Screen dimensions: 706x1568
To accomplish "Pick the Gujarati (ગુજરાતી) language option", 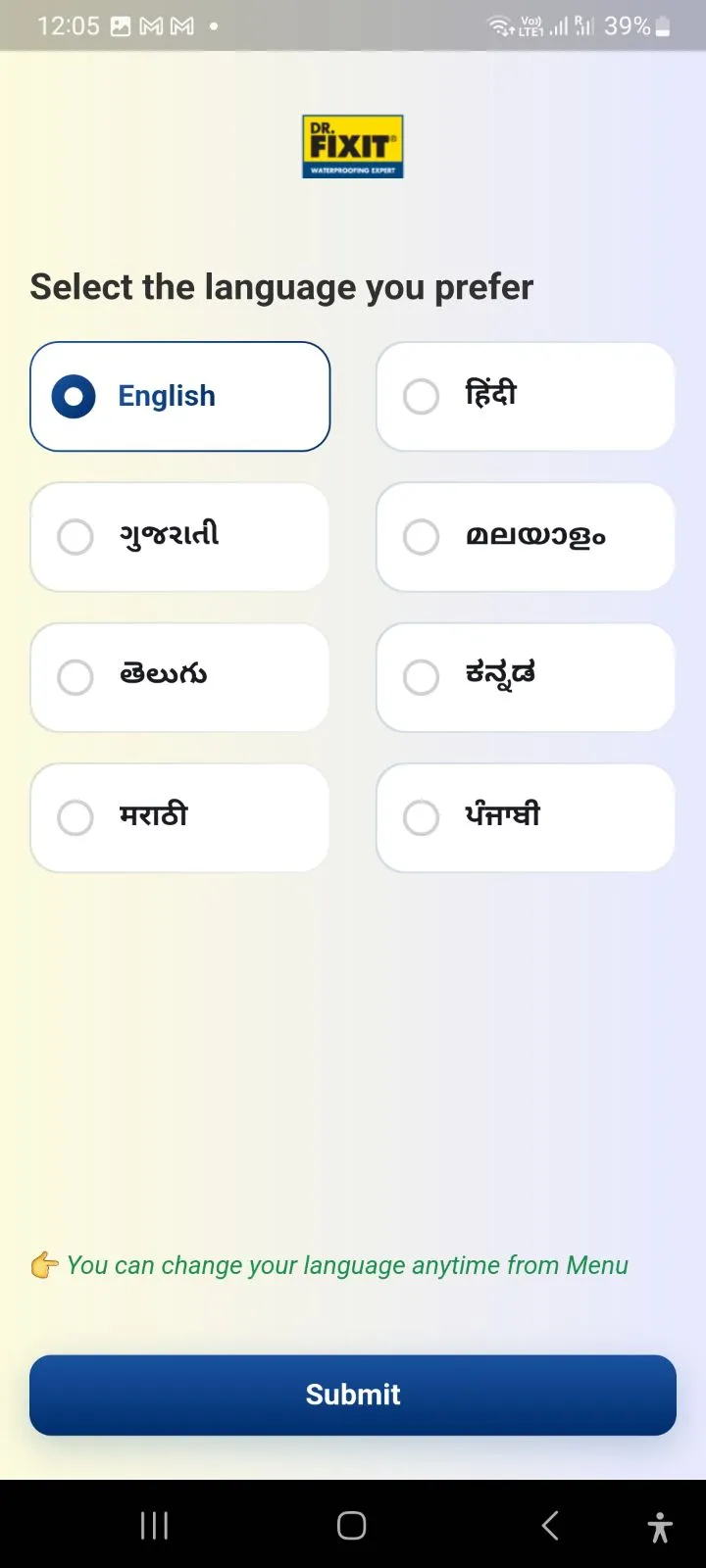I will [x=179, y=537].
